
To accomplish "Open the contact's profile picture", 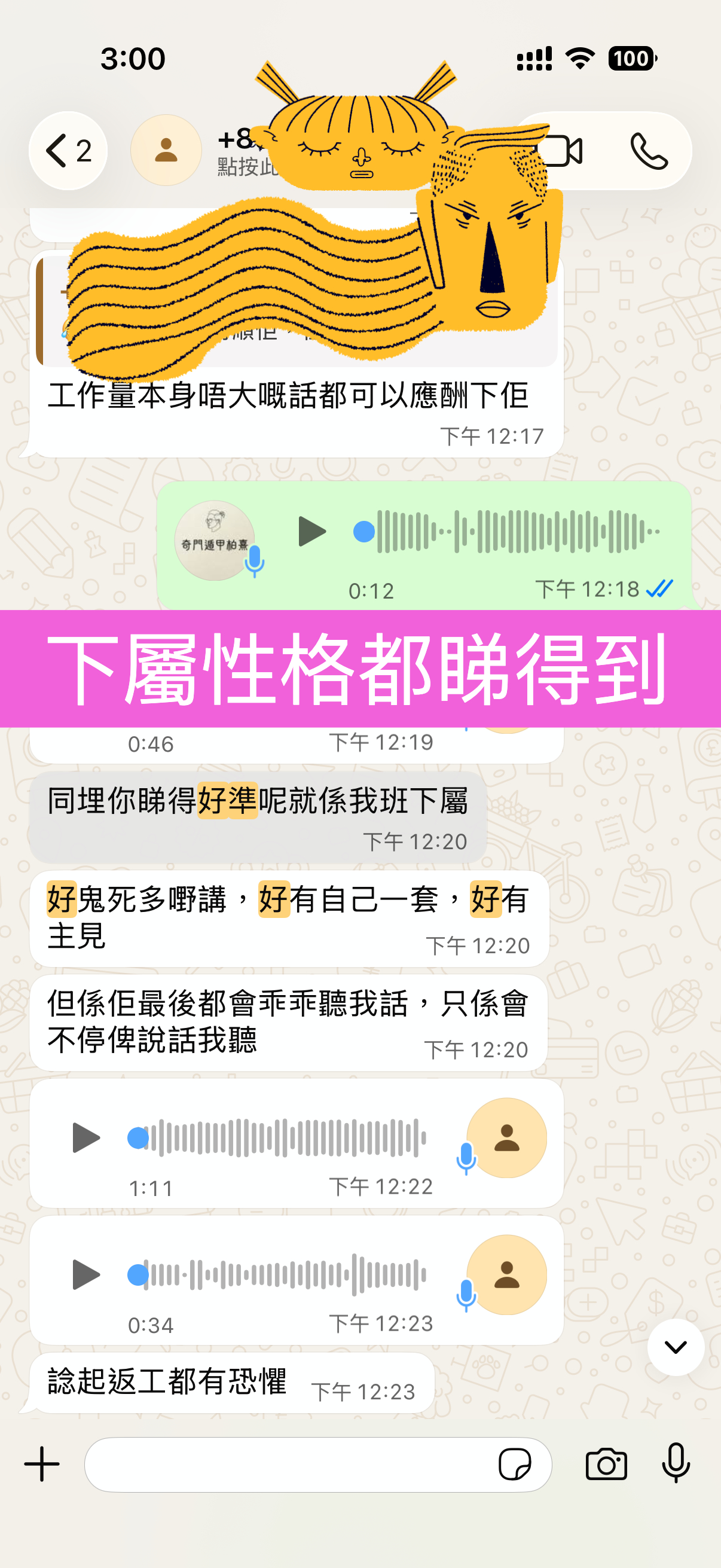I will coord(166,150).
